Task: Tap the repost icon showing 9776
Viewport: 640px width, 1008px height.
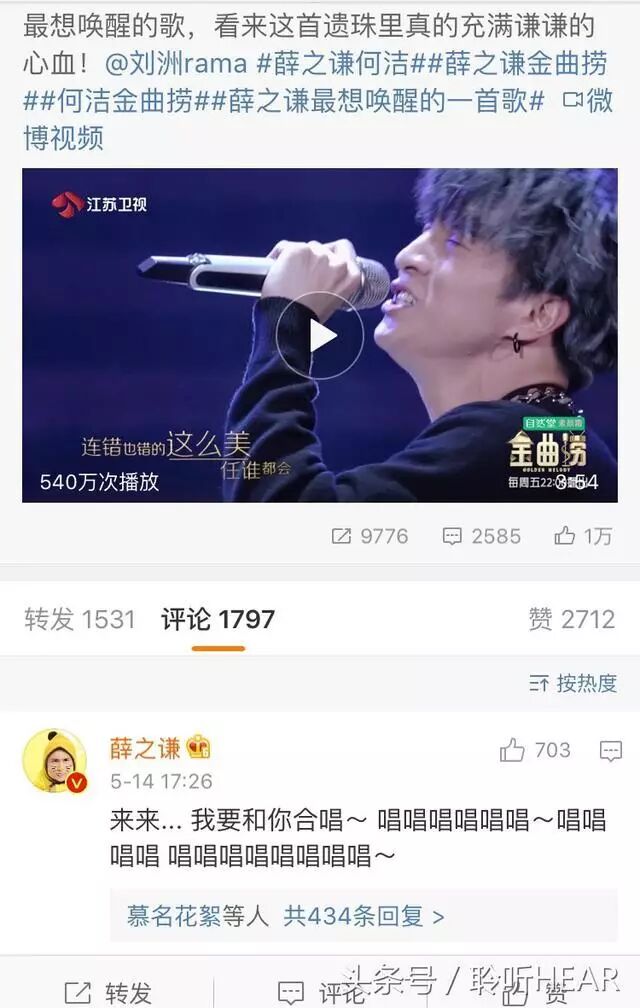Action: click(370, 536)
